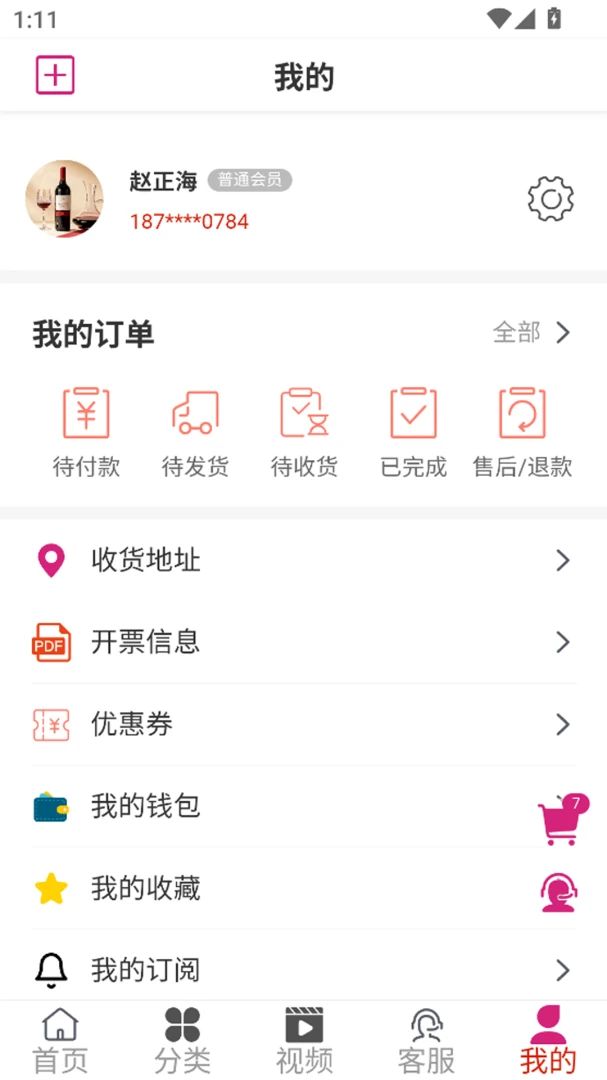Open 已完成 orders
The height and width of the screenshot is (1080, 607).
coord(413,433)
